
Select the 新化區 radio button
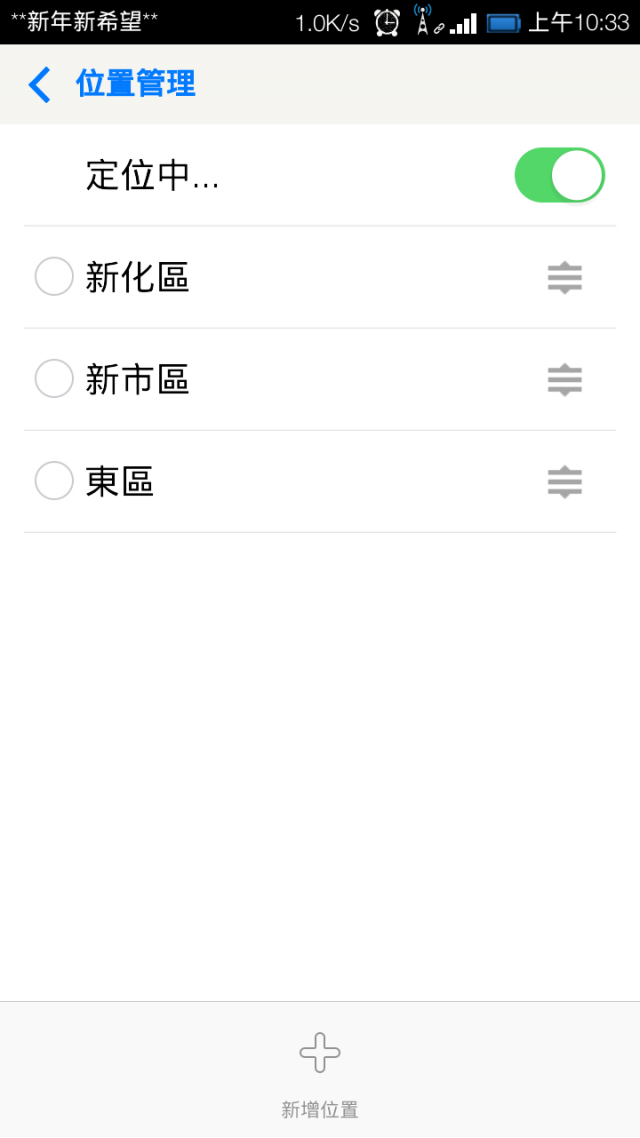(54, 277)
